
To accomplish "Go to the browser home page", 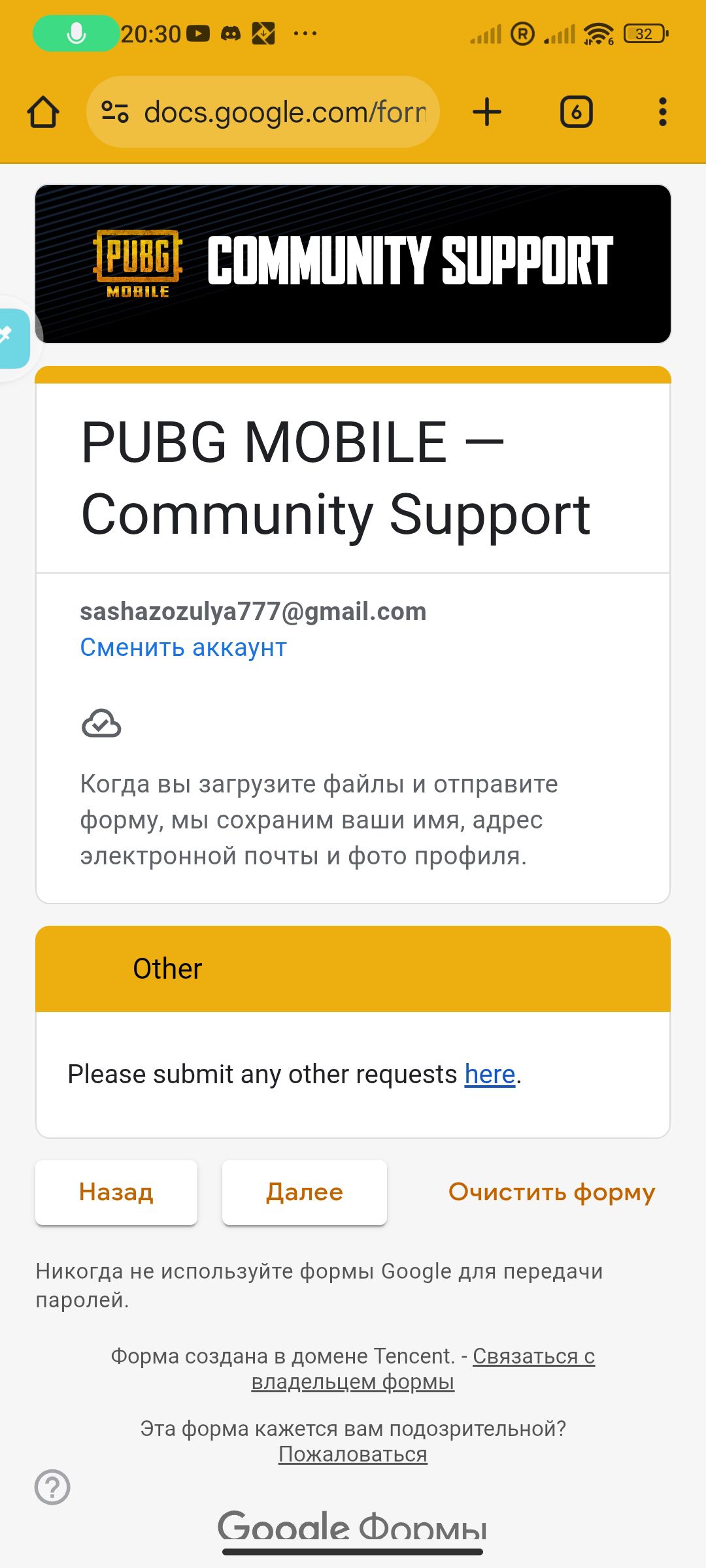I will click(x=43, y=112).
